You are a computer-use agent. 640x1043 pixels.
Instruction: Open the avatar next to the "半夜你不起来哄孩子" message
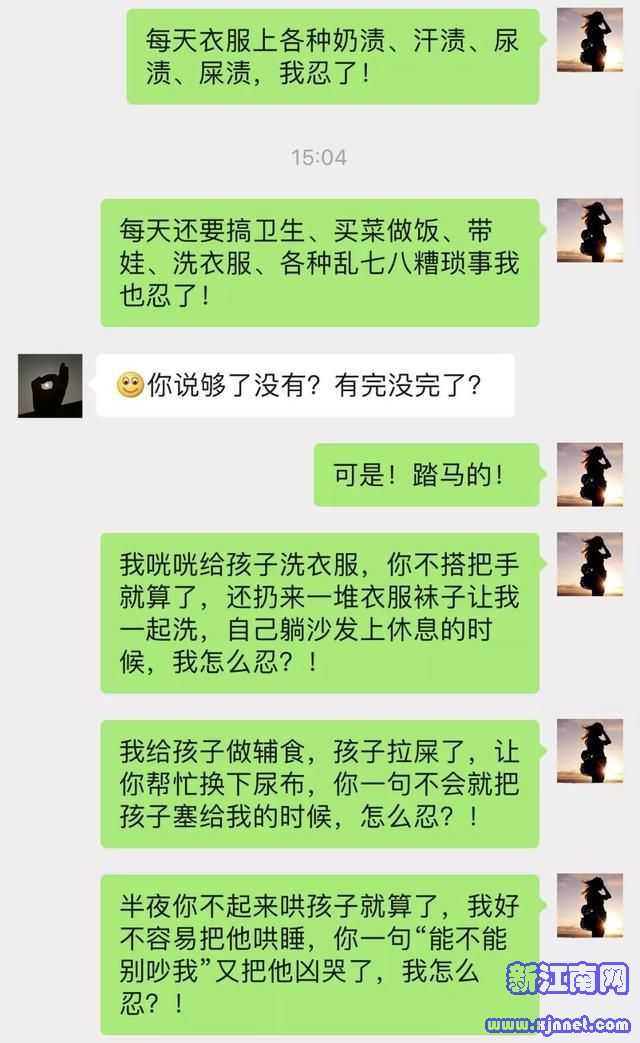click(x=590, y=906)
